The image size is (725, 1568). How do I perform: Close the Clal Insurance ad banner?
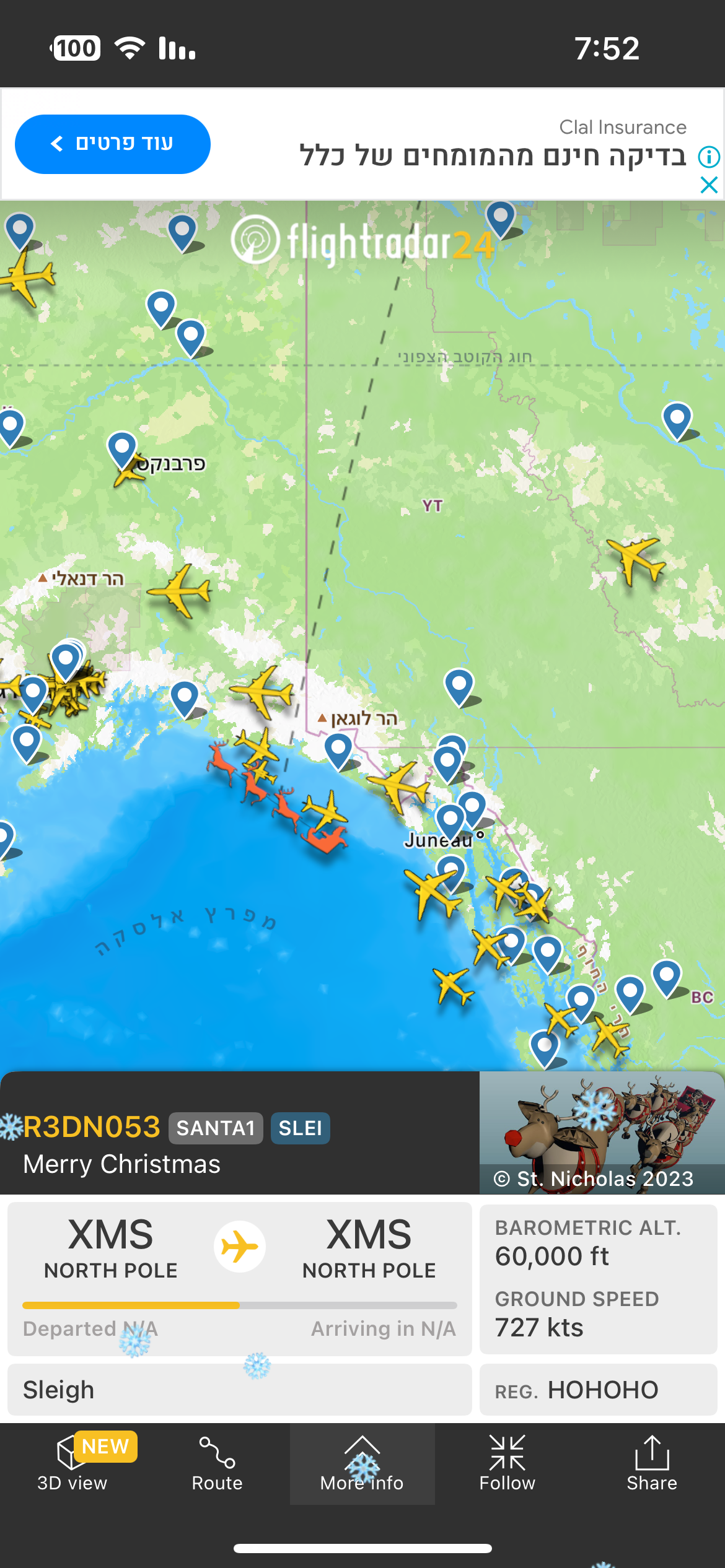tap(709, 185)
